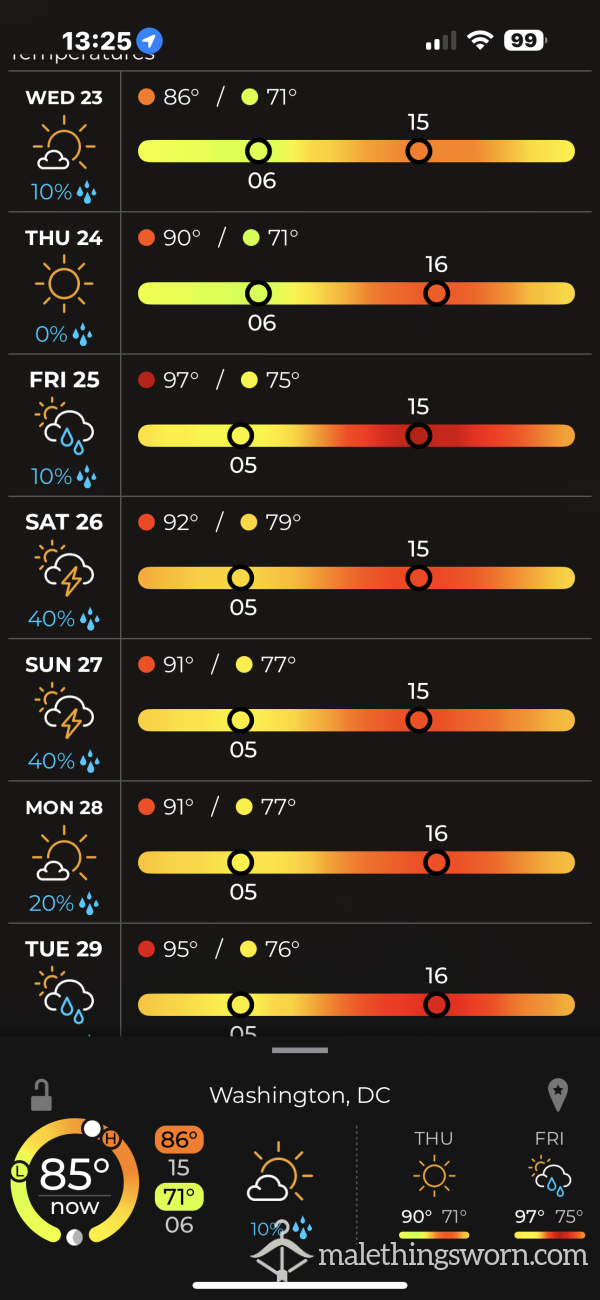Open the SAT 26 forecast row
Screen dimensions: 600x1300
[x=300, y=567]
